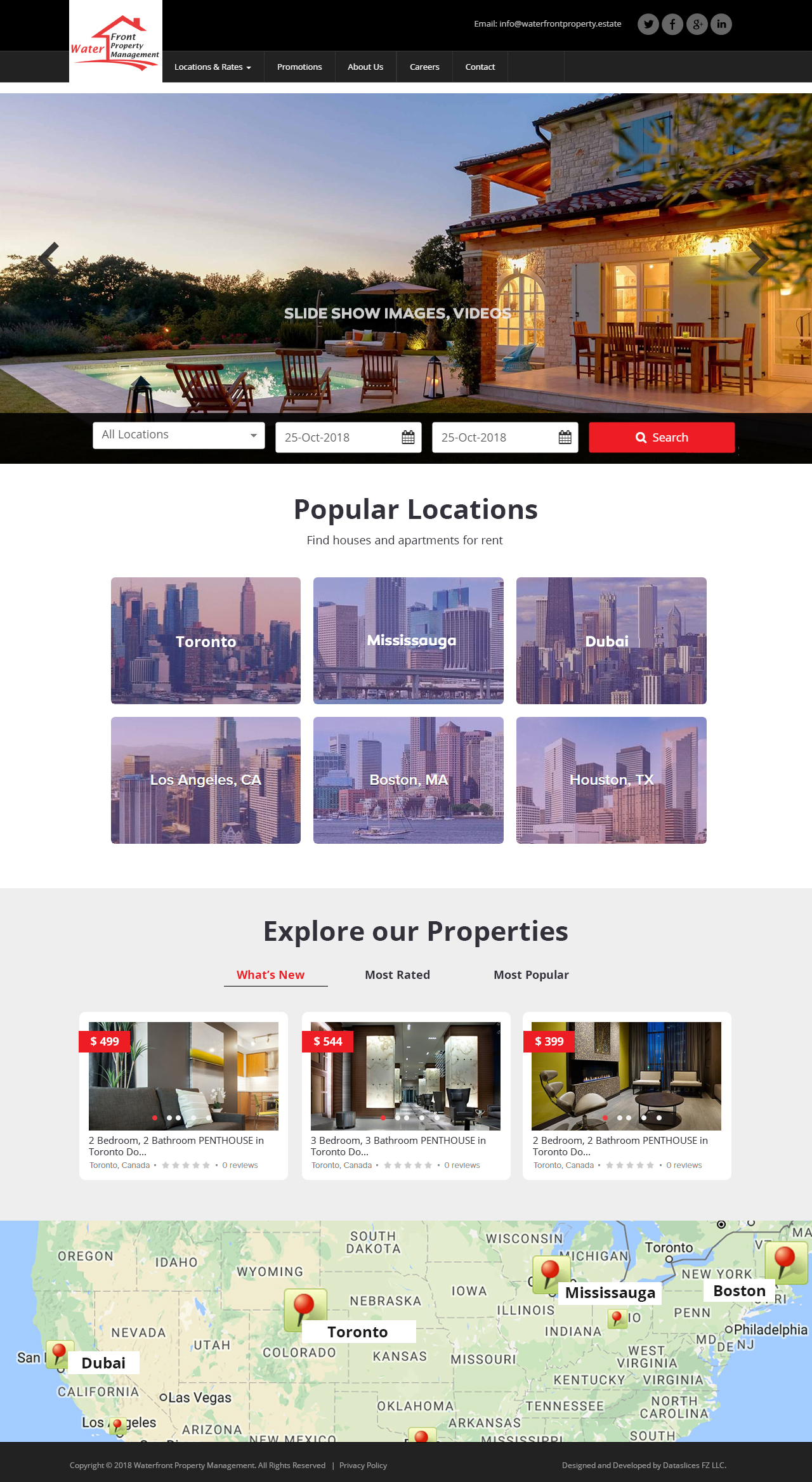812x1482 pixels.
Task: Open the All Locations dropdown
Action: pyautogui.click(x=179, y=435)
